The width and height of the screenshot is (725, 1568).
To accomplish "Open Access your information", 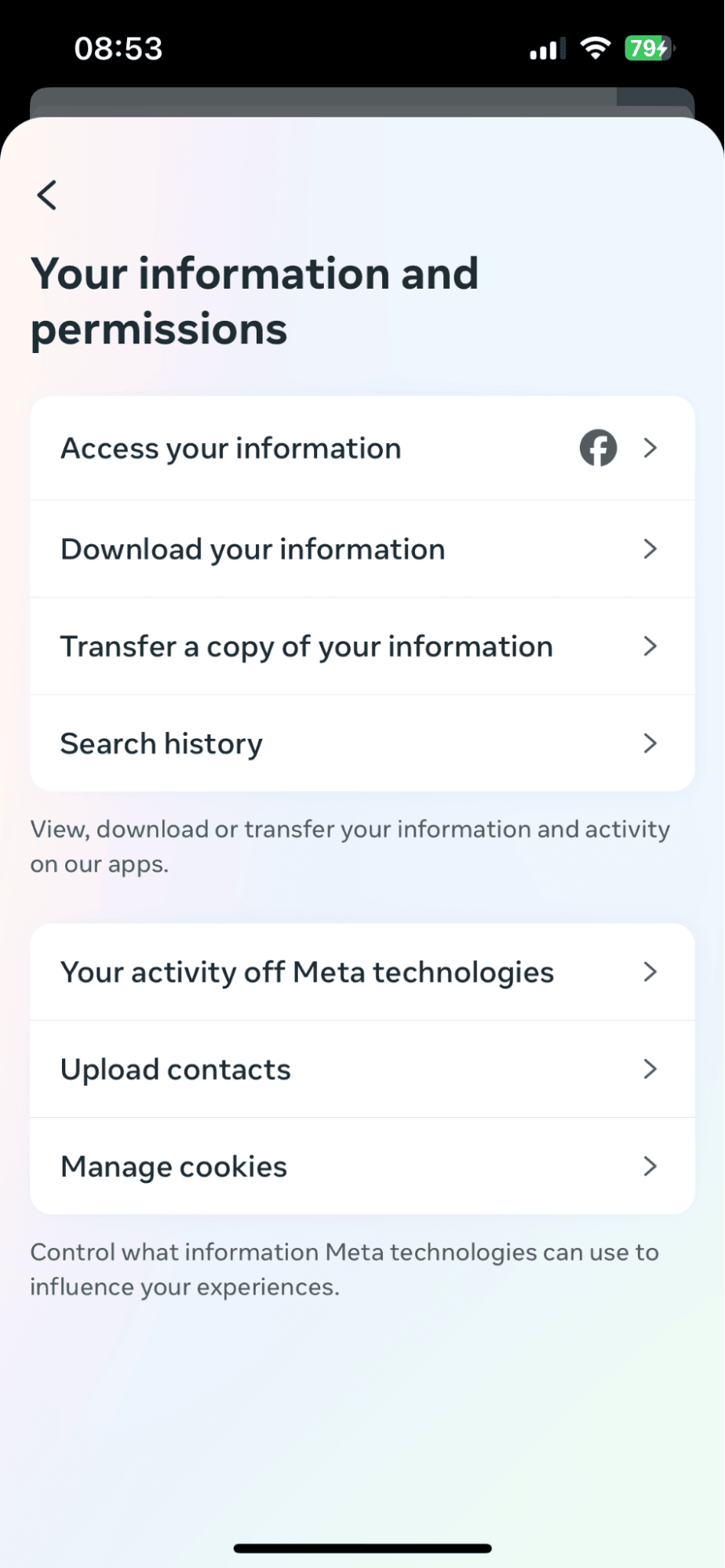I will [x=361, y=449].
